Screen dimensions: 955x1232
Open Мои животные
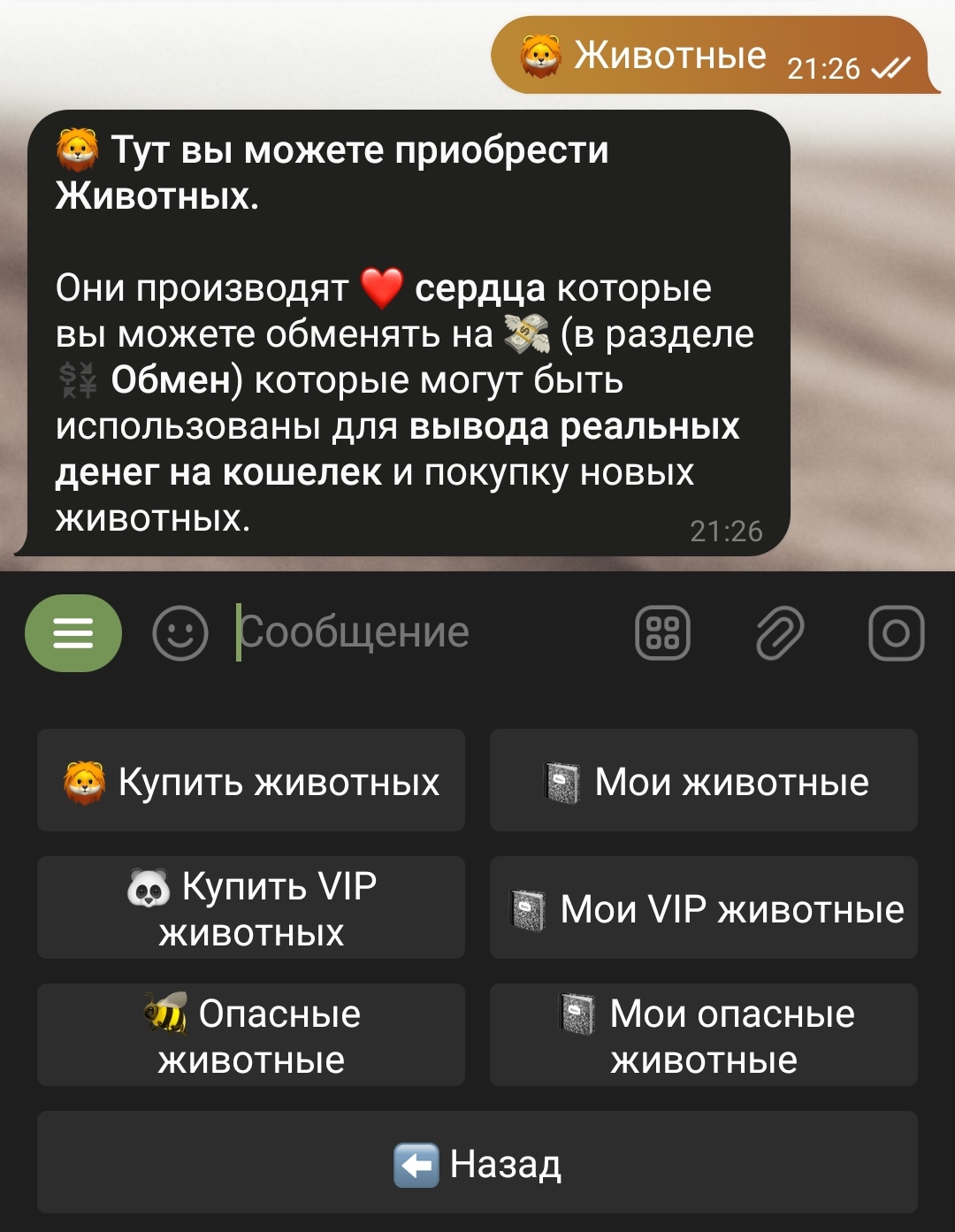pos(704,781)
